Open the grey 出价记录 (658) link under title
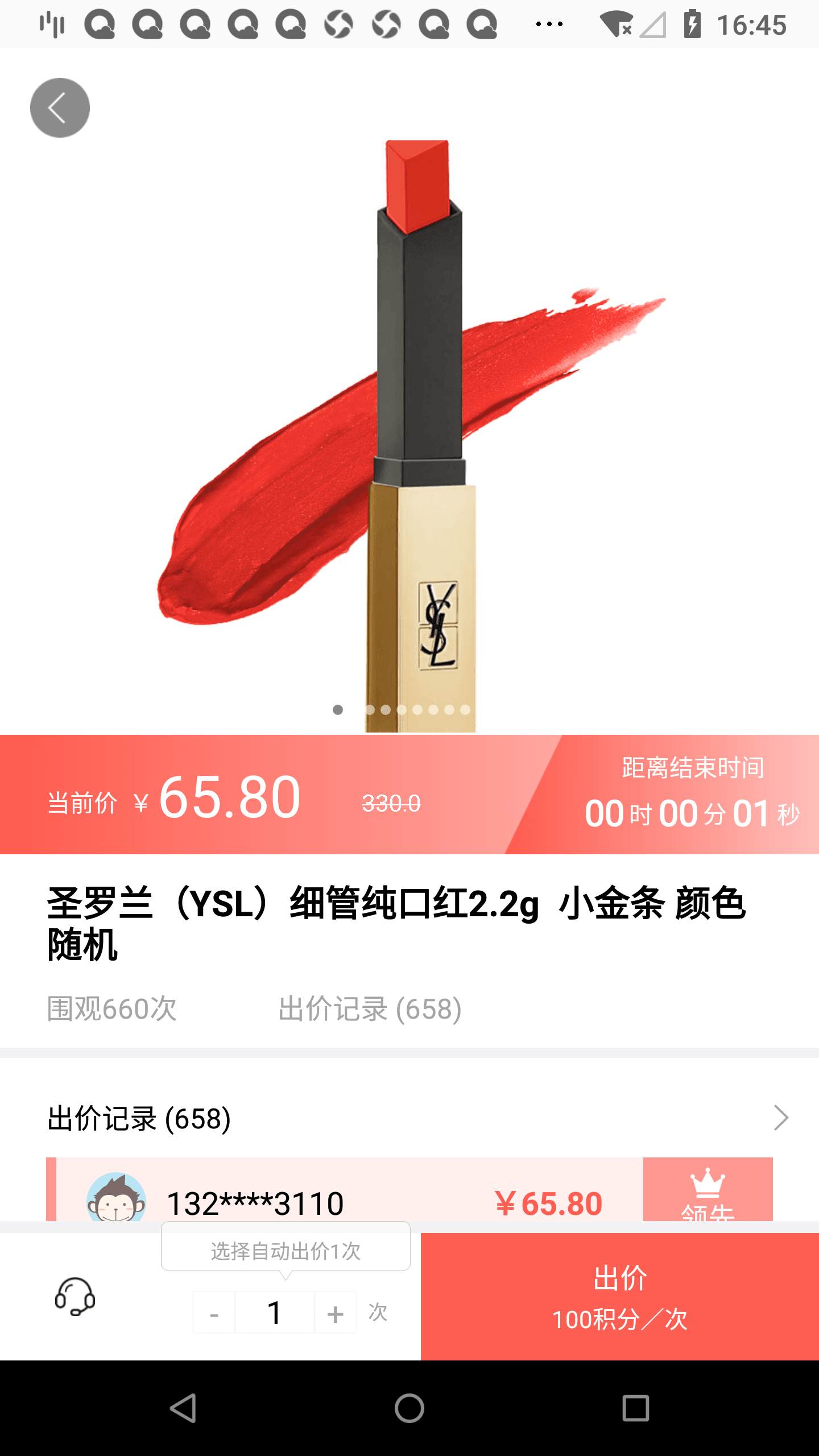Screen dimensions: 819x1456 point(370,1009)
